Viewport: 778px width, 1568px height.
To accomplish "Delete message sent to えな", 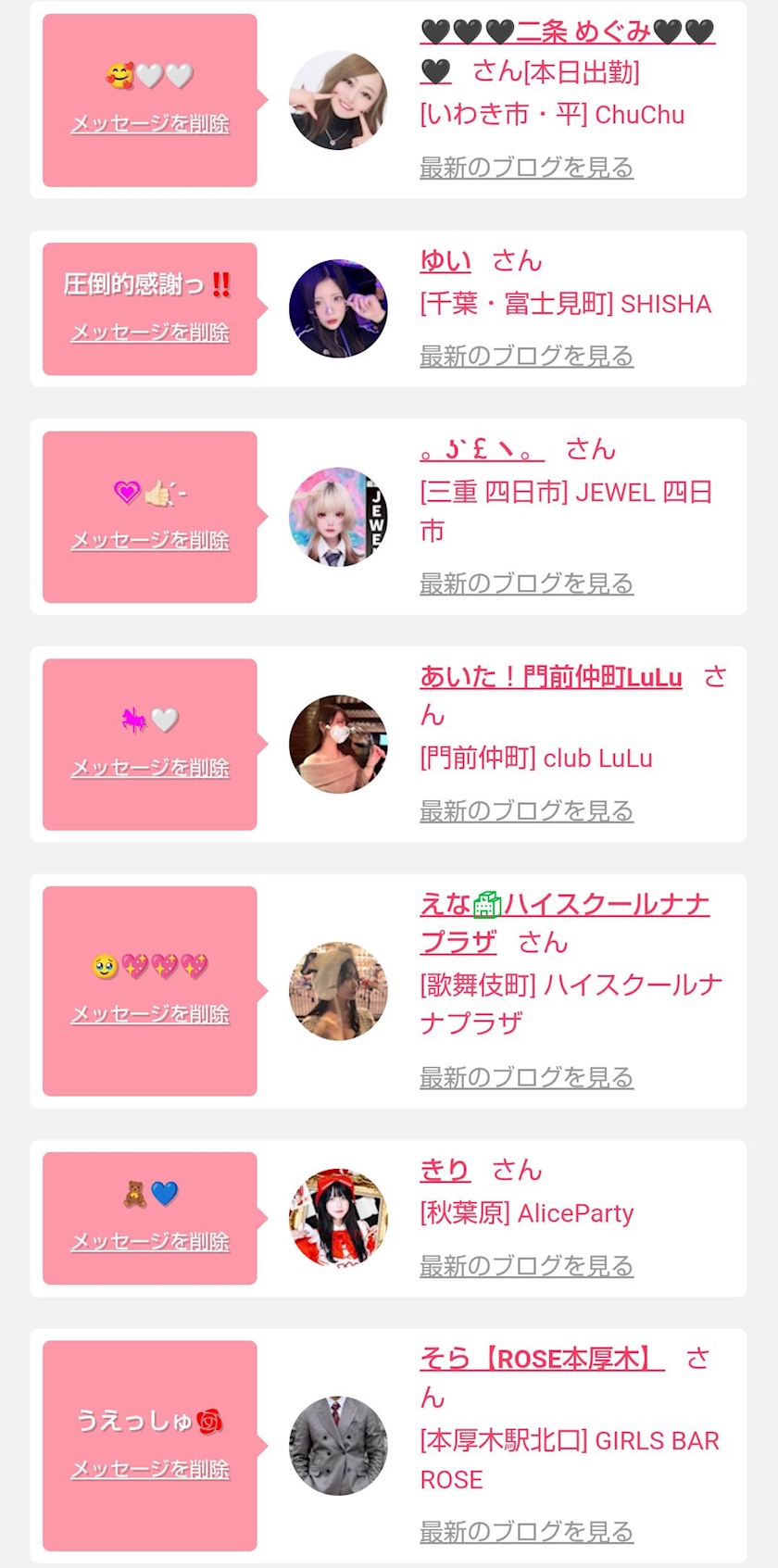I will (150, 1015).
